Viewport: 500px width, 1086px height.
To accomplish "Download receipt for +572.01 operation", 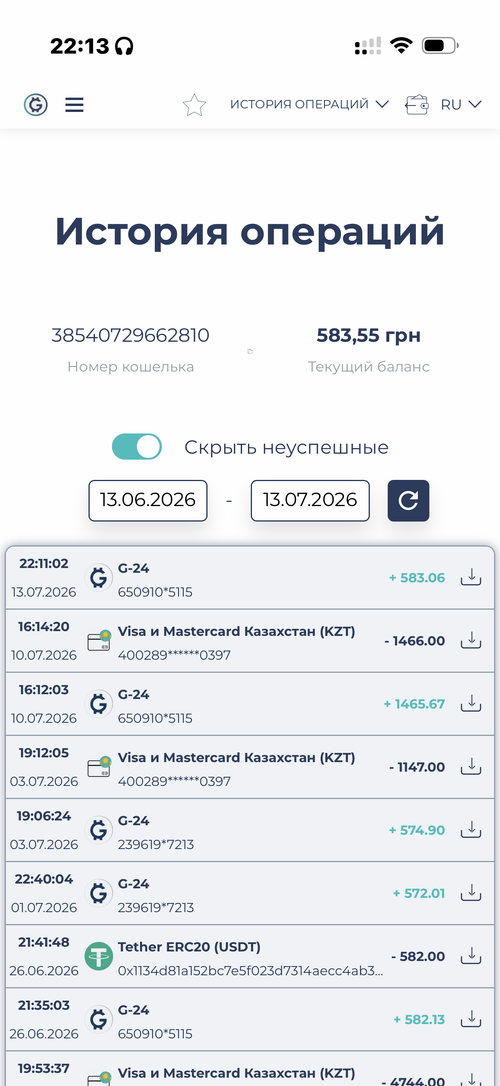I will point(471,892).
